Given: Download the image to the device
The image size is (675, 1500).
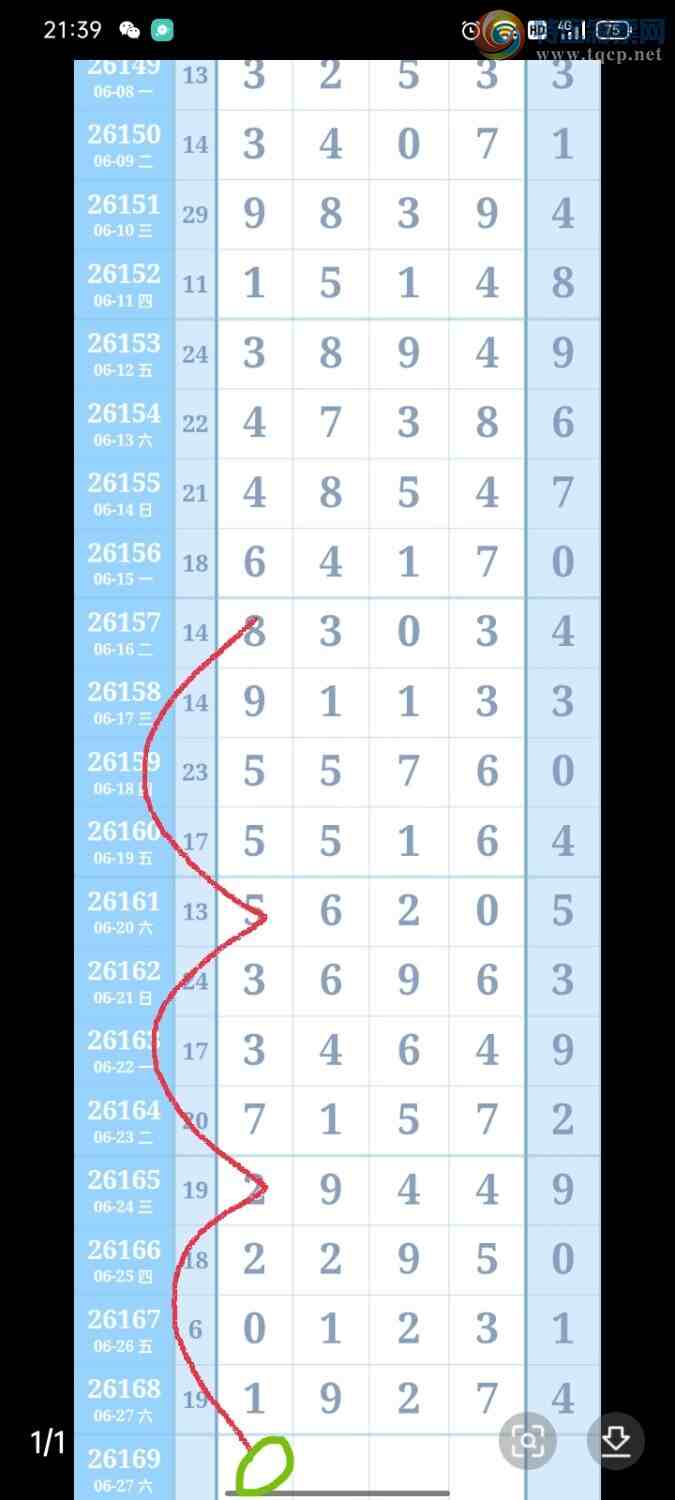Looking at the screenshot, I should click(x=615, y=1441).
